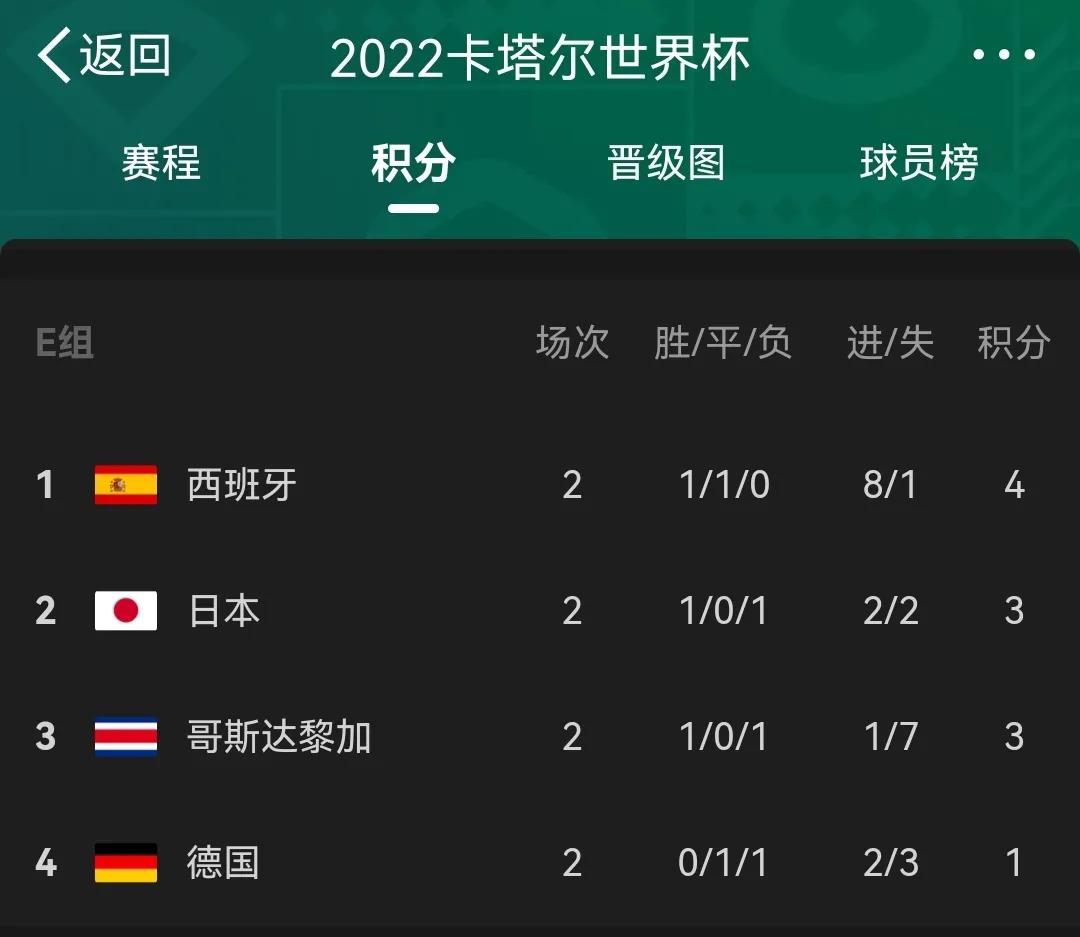Screen dimensions: 1080x937
Task: Open the 晋级图 tab
Action: pos(666,163)
